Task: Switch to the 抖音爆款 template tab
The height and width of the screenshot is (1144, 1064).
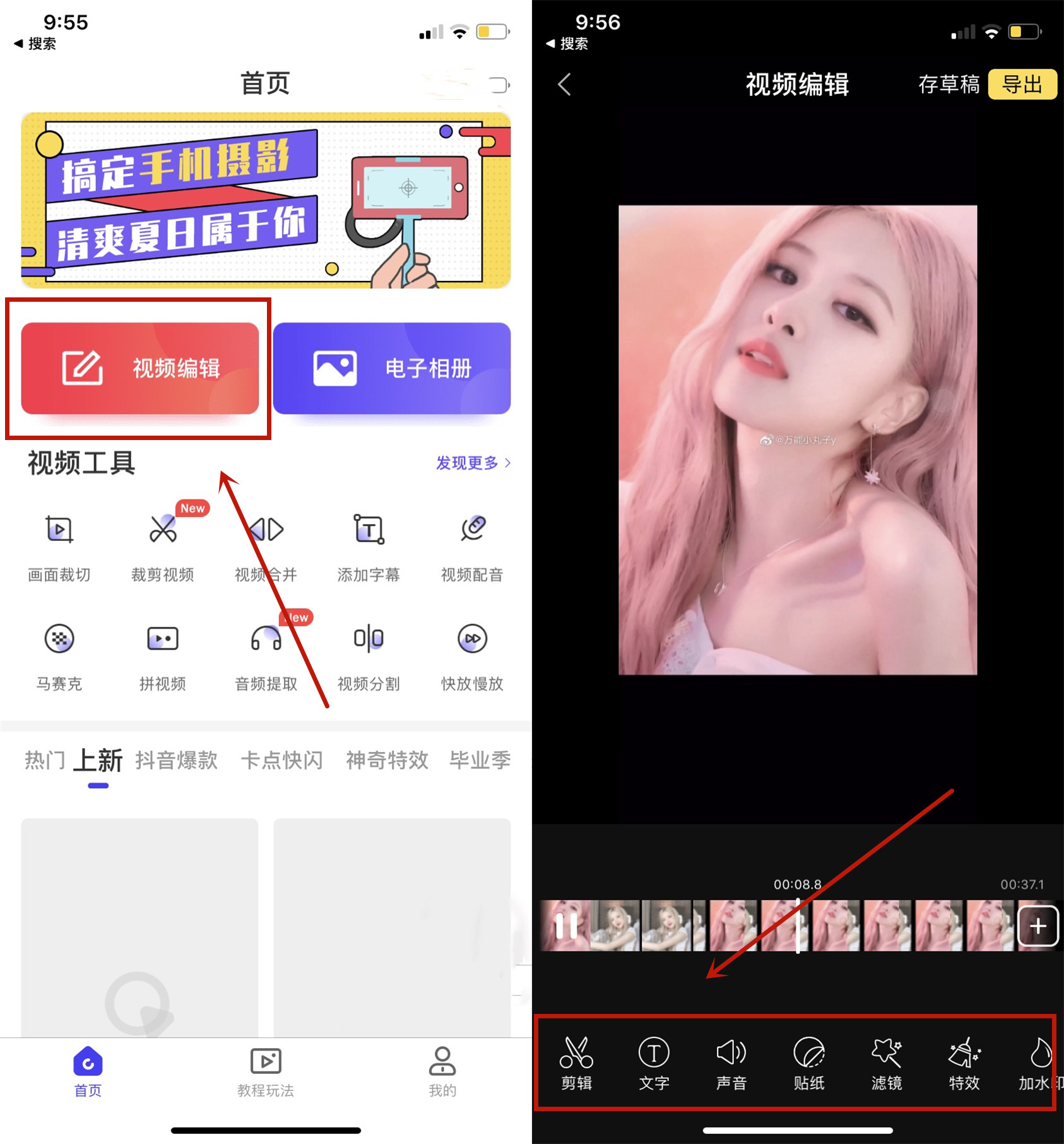Action: [x=176, y=760]
